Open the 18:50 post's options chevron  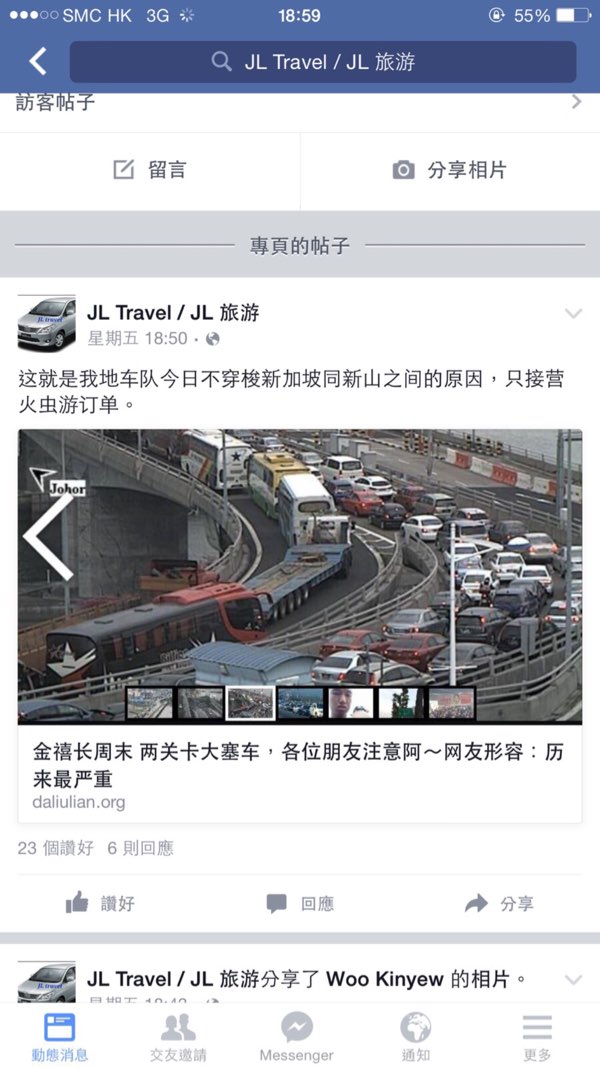coord(573,313)
